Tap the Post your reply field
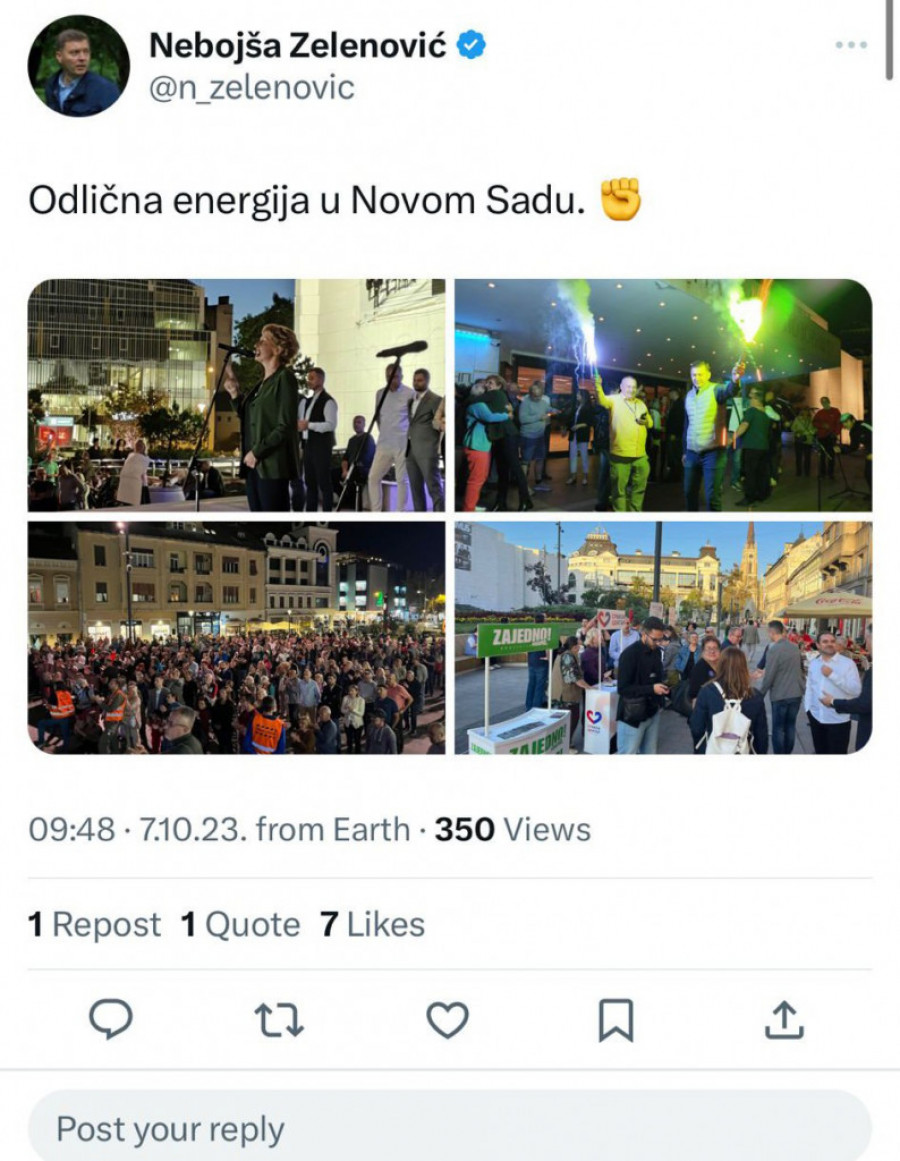 [450, 1130]
